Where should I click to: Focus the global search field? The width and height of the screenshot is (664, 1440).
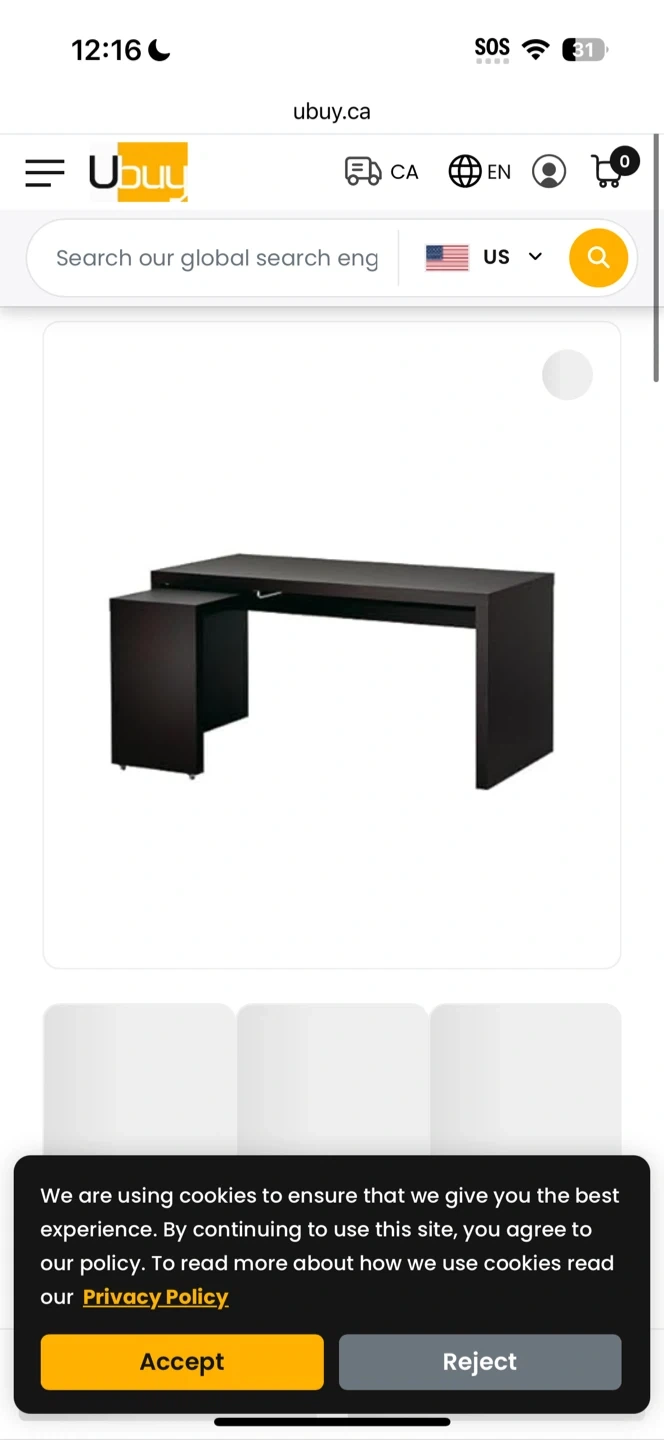tap(216, 258)
